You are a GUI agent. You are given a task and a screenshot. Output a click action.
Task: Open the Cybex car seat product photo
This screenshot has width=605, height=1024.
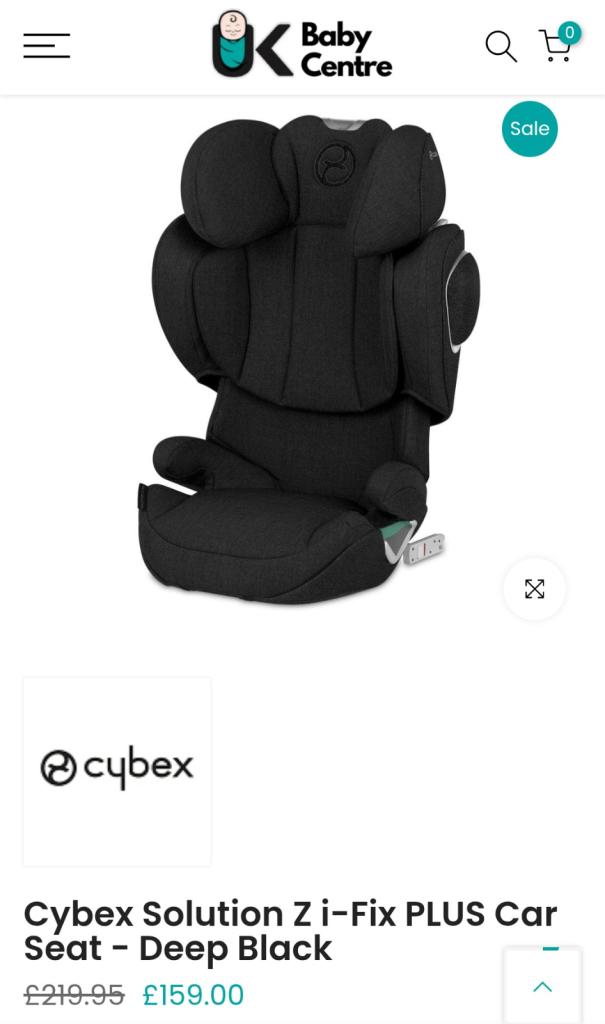click(300, 360)
